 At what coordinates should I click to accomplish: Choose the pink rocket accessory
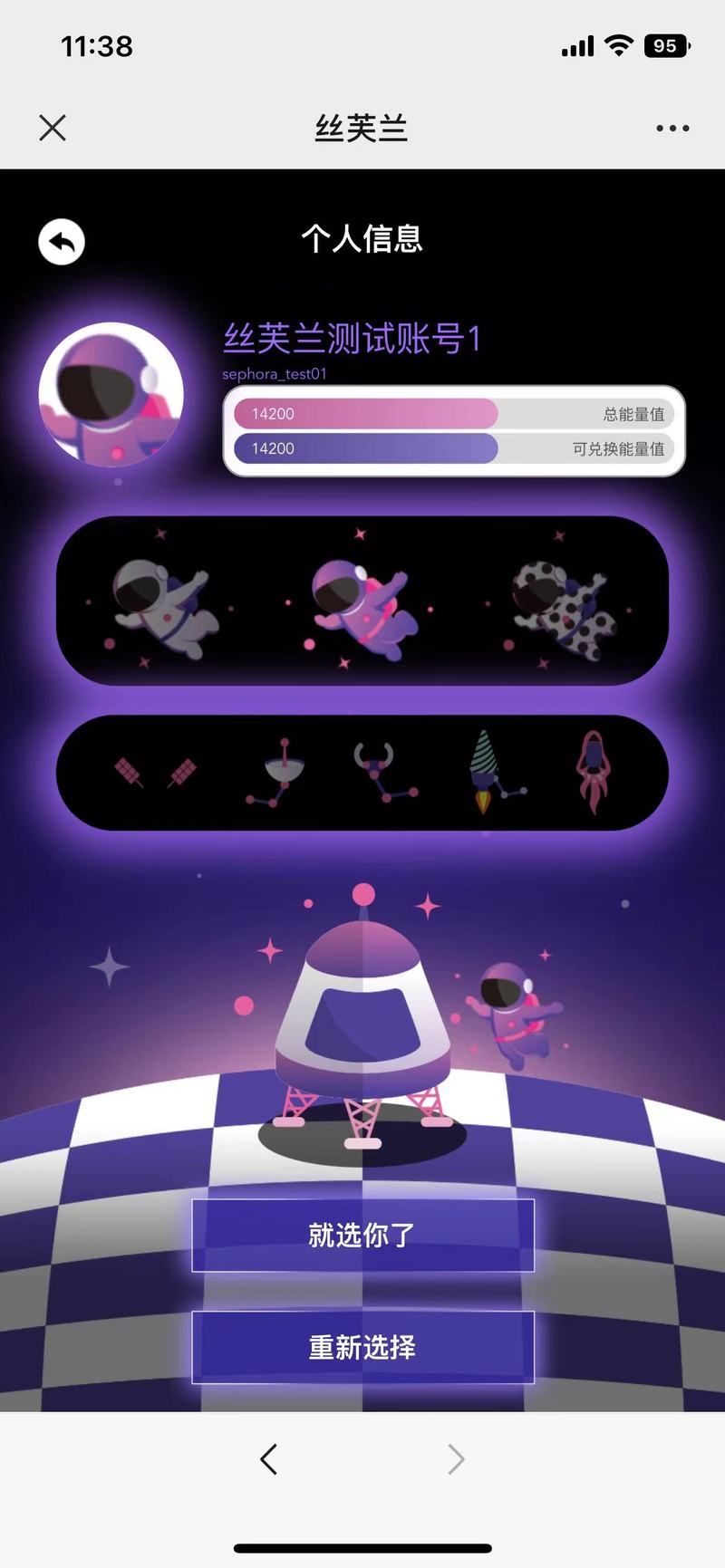click(594, 772)
